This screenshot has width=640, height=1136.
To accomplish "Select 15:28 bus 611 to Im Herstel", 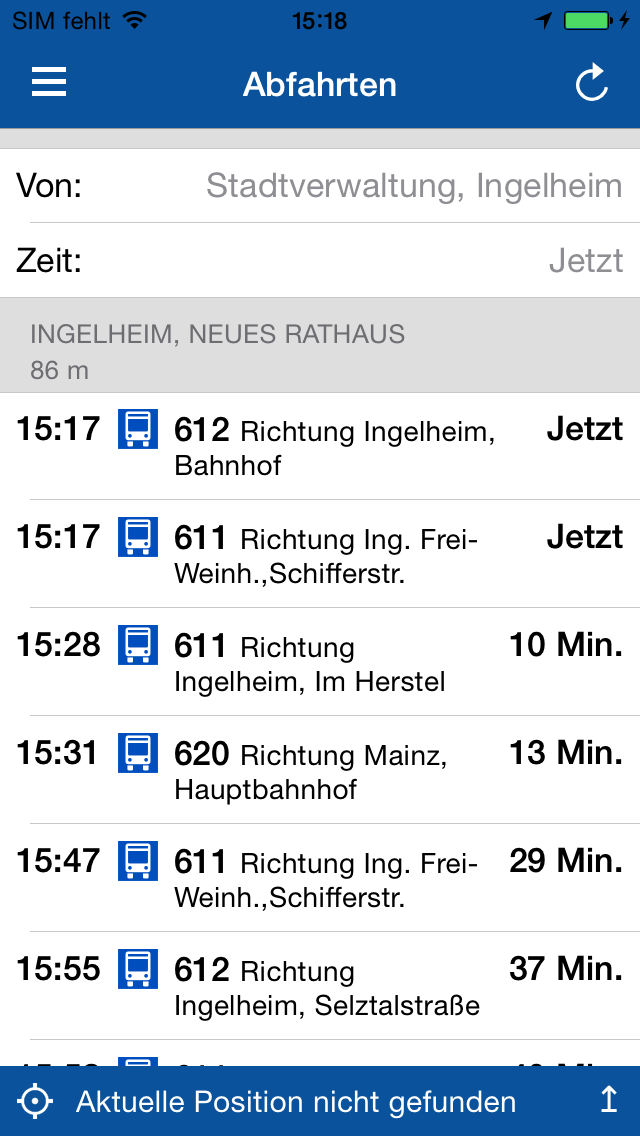I will point(320,661).
